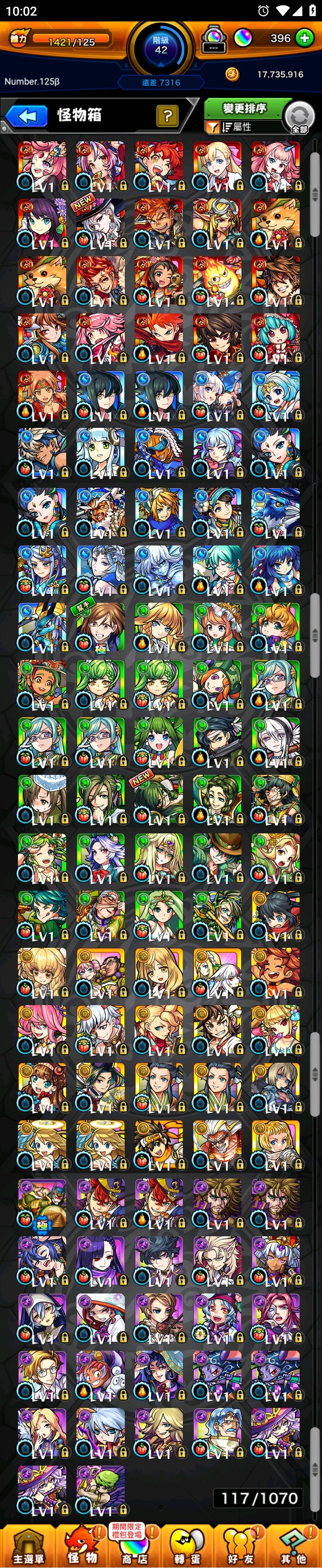322x1568 pixels.
Task: Open the 主選單 tab
Action: click(x=28, y=1546)
